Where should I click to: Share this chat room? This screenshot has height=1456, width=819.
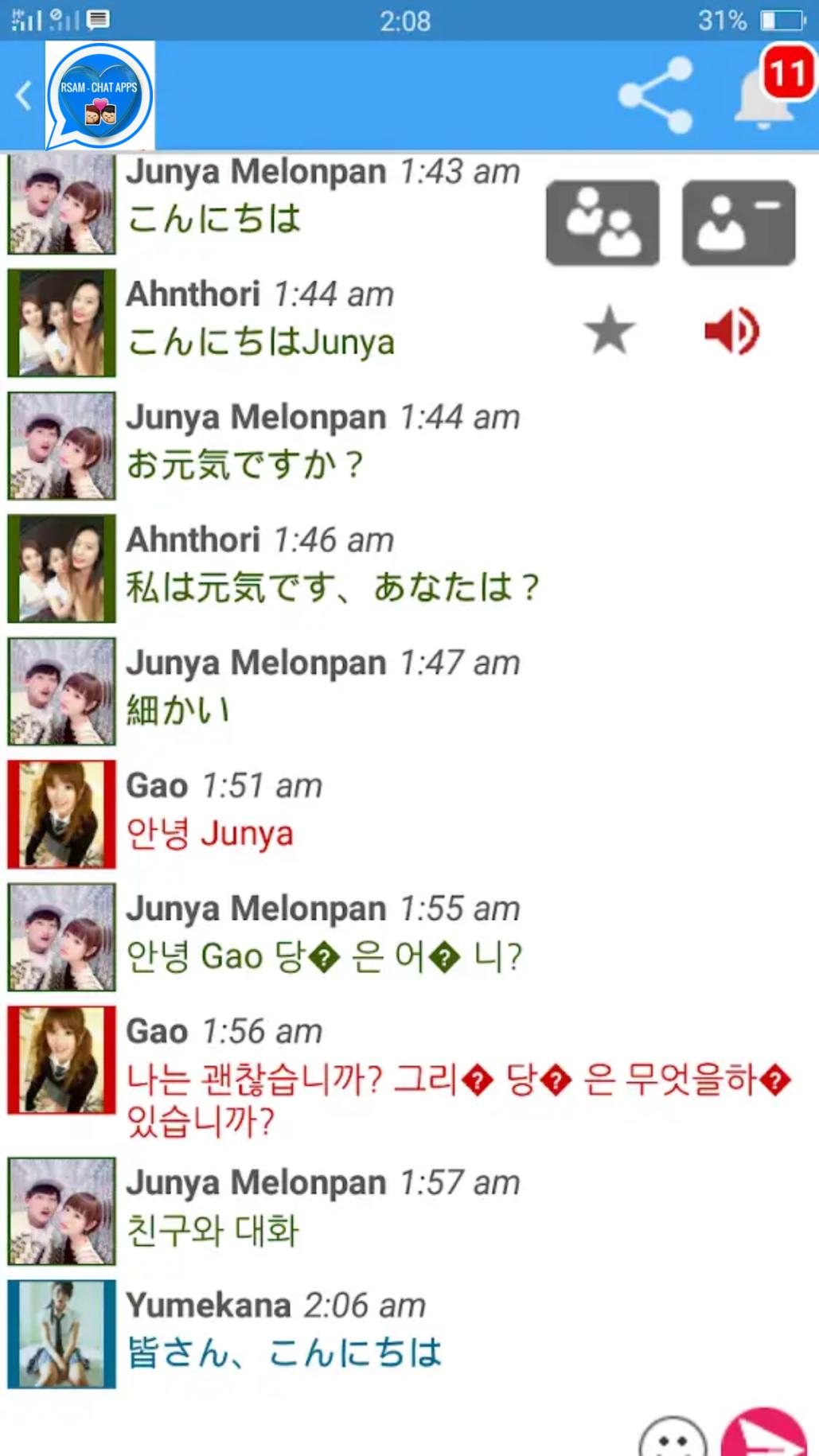[656, 96]
